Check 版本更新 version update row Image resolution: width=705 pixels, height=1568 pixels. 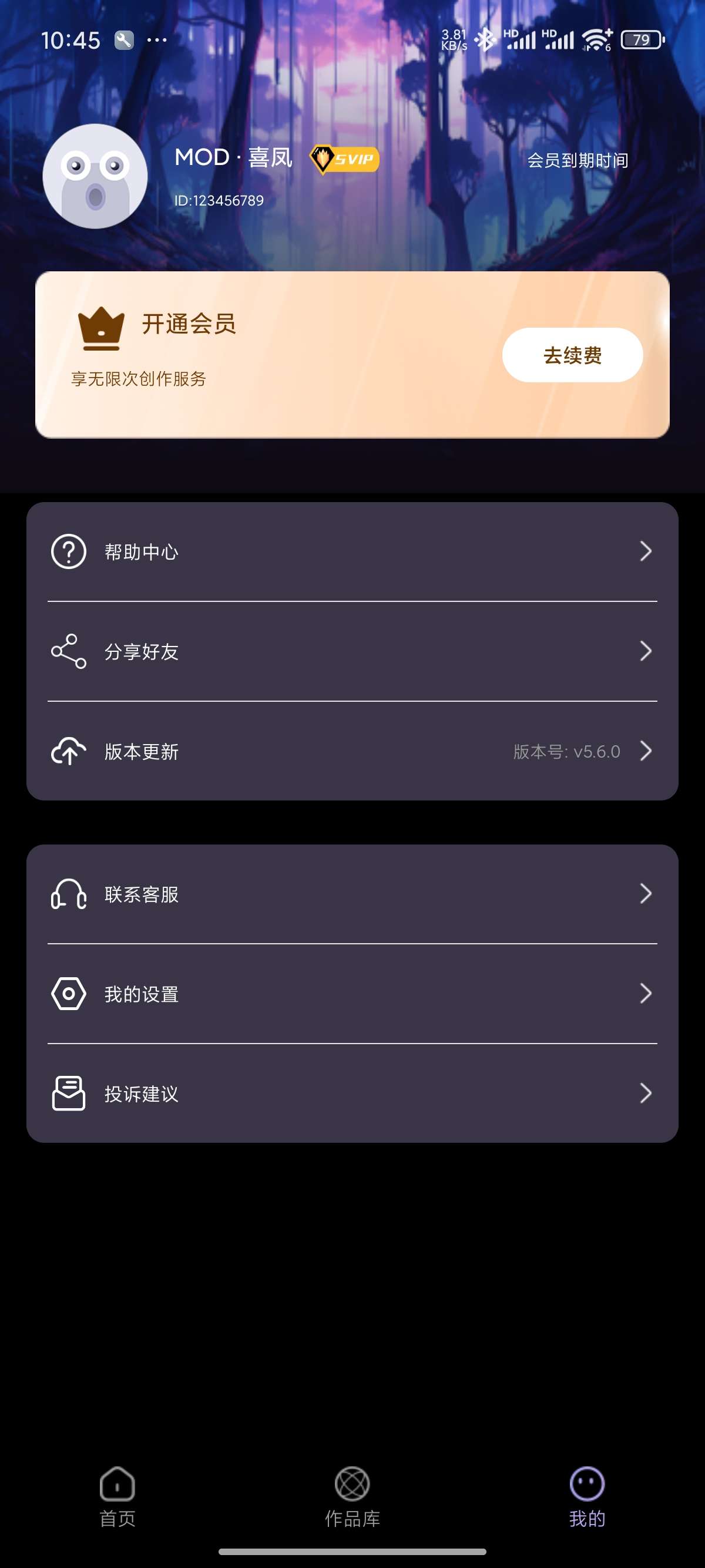coord(352,751)
